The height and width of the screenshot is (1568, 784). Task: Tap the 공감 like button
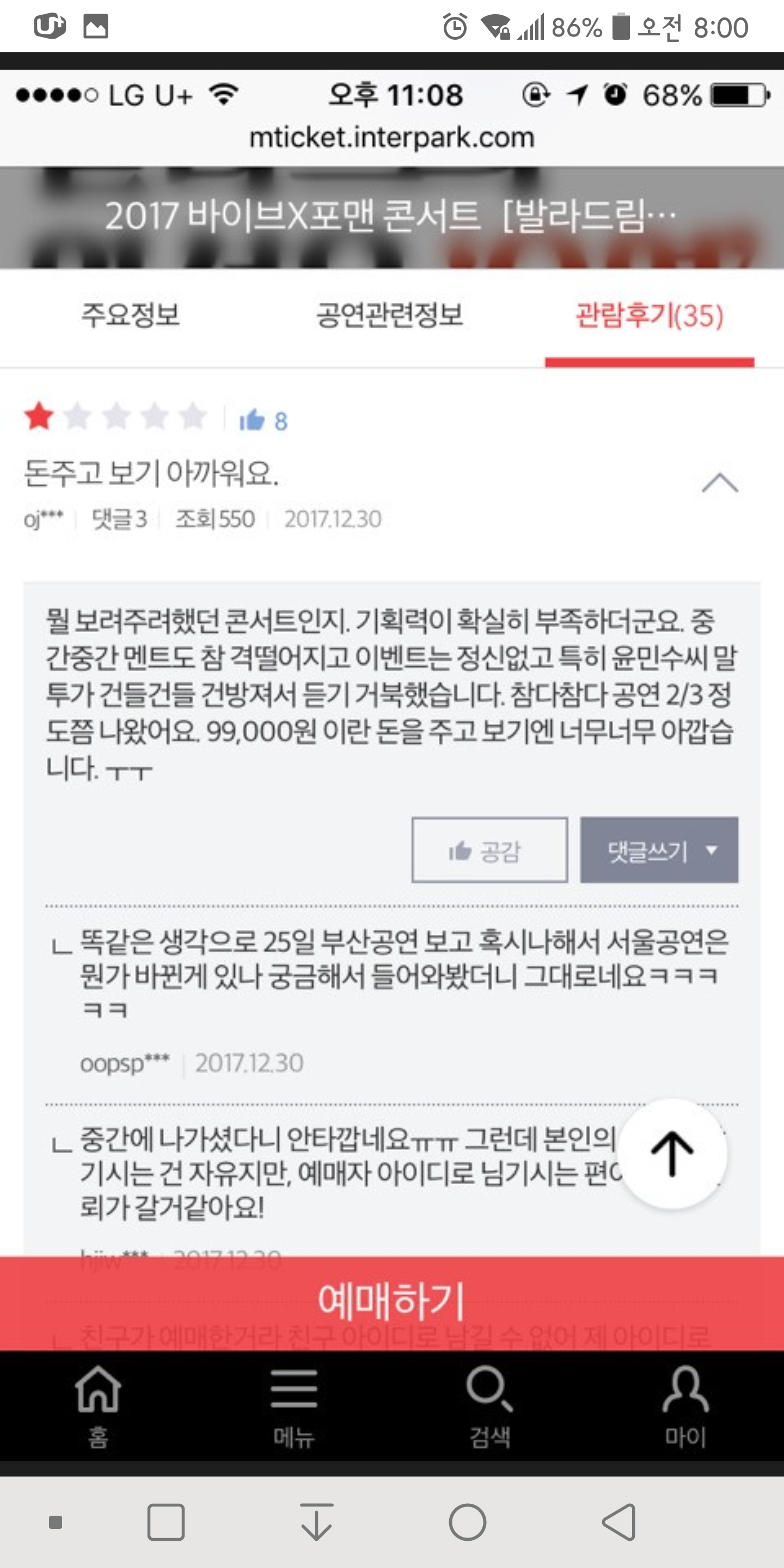pos(489,850)
